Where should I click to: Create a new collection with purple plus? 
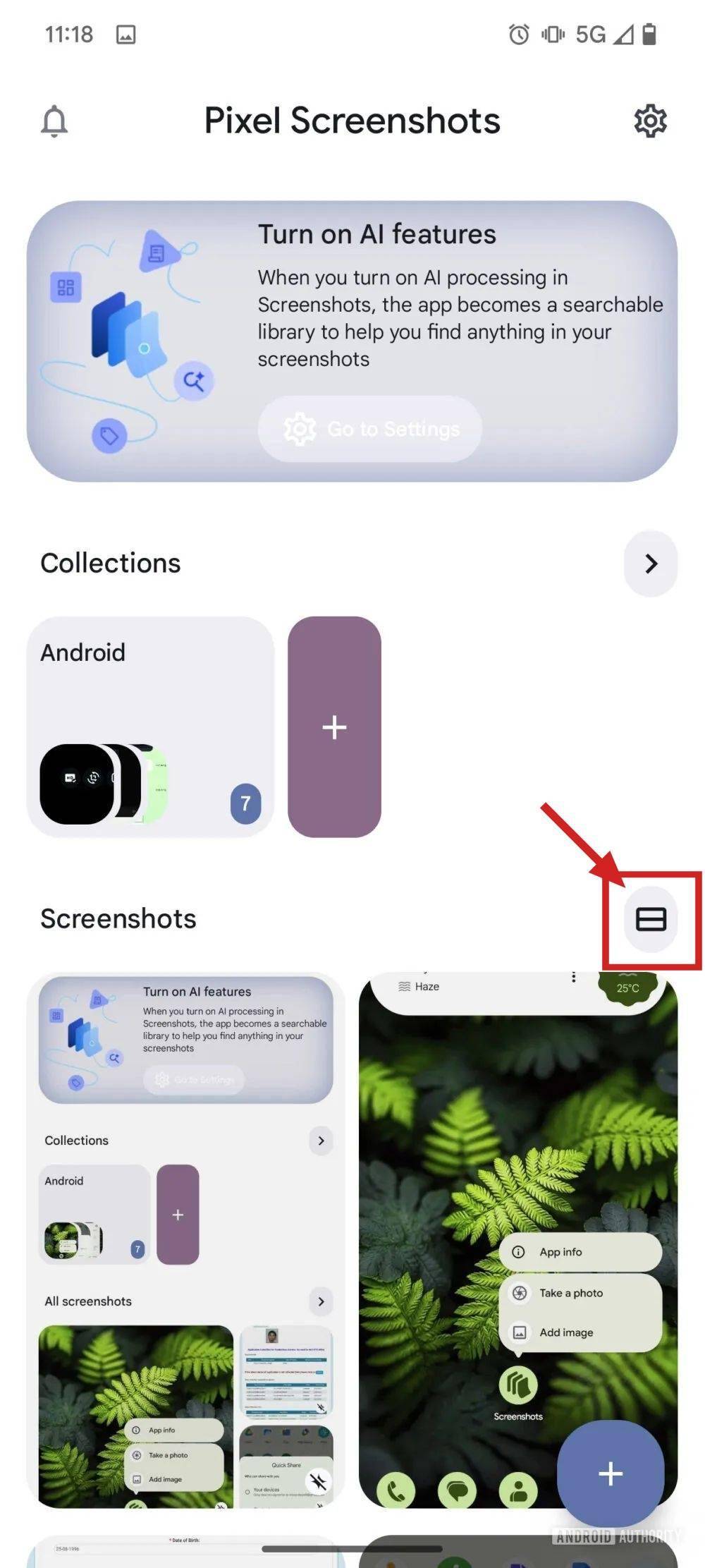click(334, 727)
